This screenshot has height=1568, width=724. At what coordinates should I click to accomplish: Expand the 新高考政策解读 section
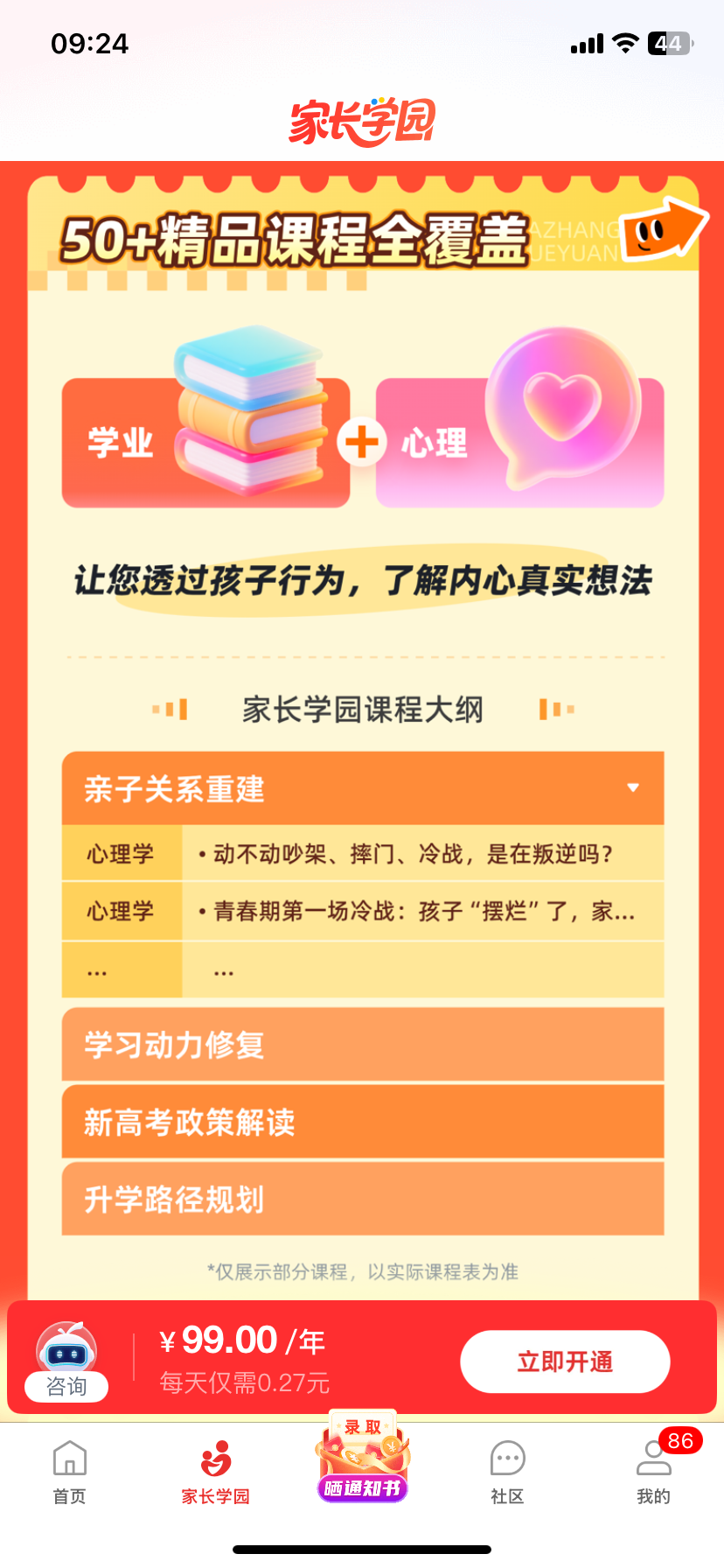click(362, 1122)
